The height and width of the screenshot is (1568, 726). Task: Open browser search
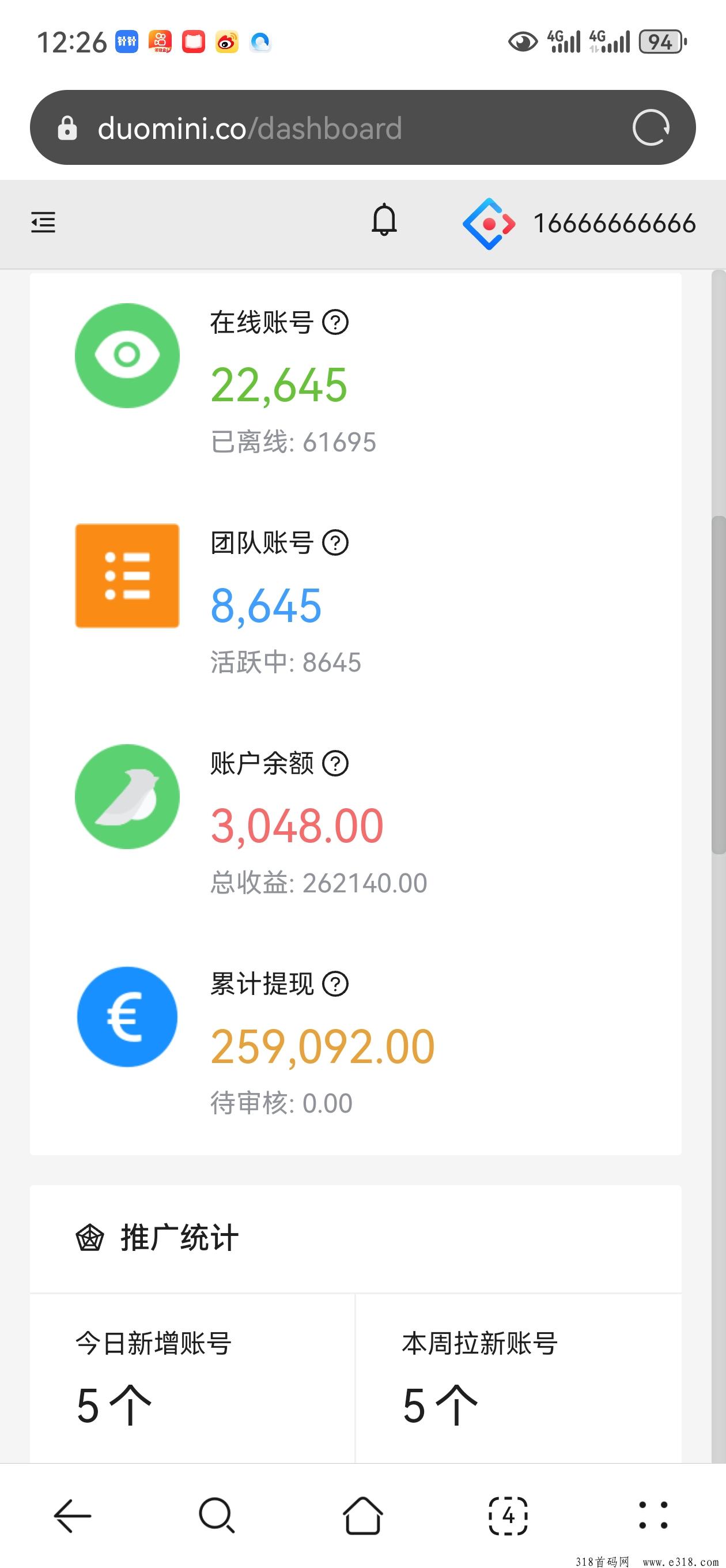point(217,1515)
